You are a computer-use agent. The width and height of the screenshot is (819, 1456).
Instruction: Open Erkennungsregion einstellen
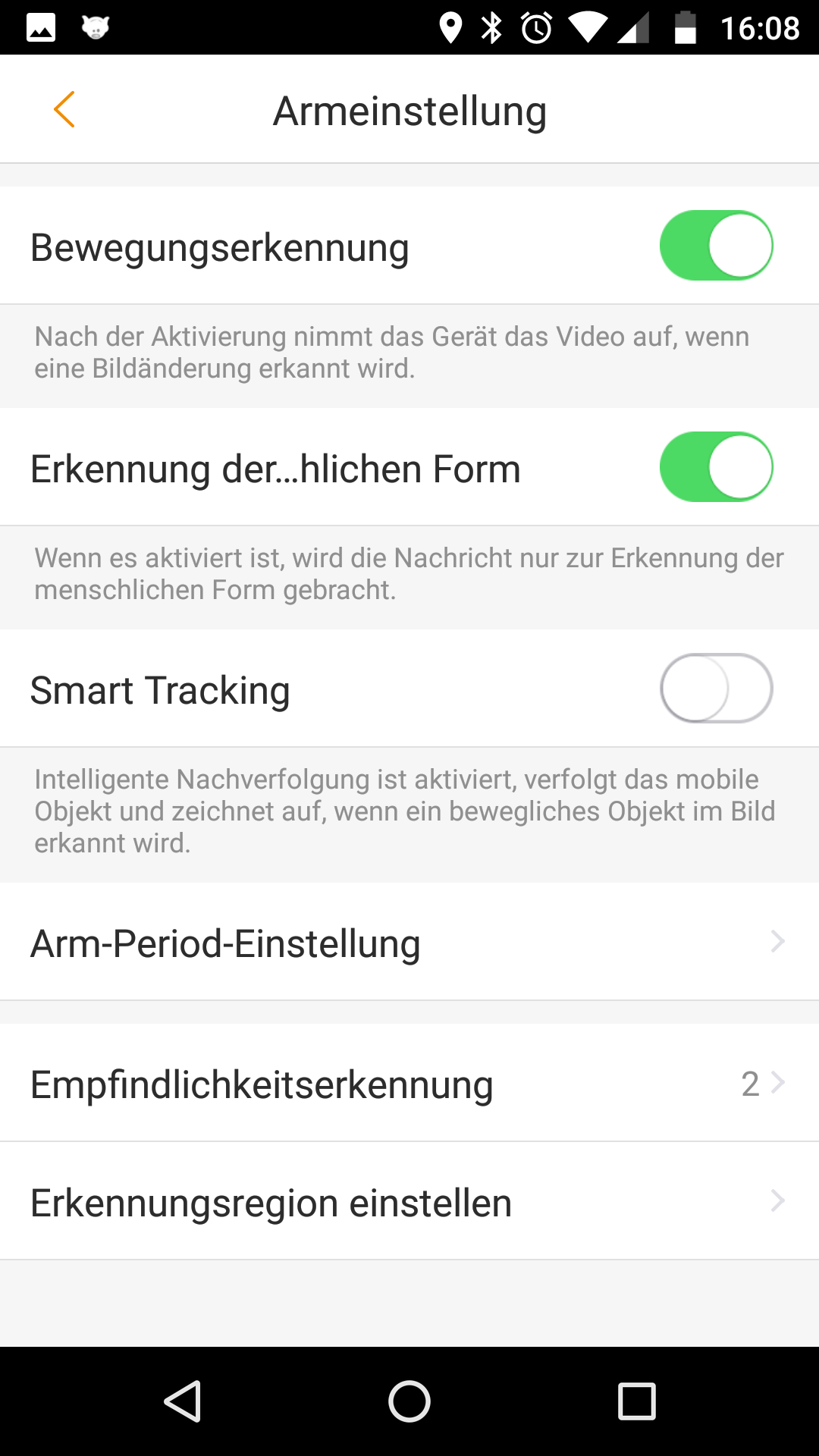[409, 1201]
